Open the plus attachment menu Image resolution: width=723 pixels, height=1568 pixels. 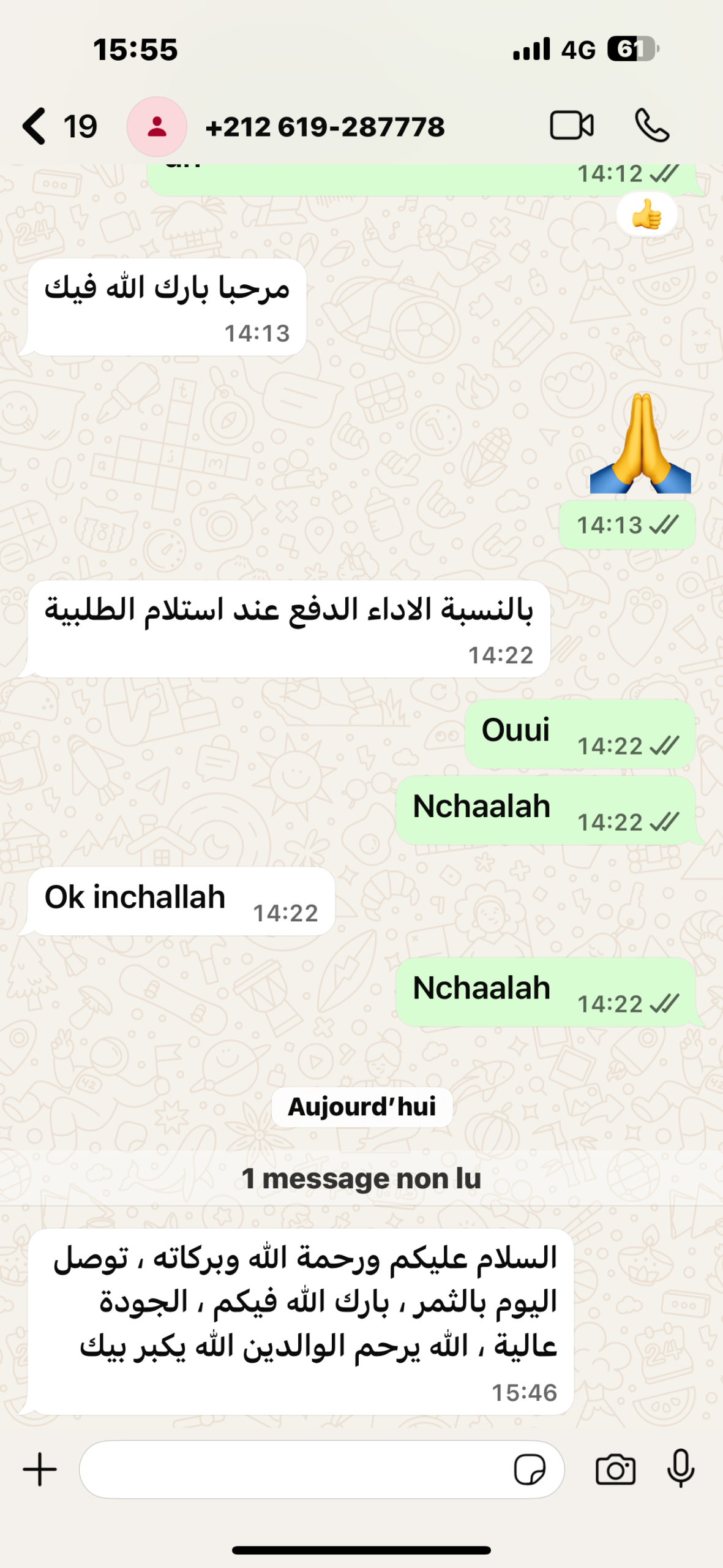click(40, 1469)
